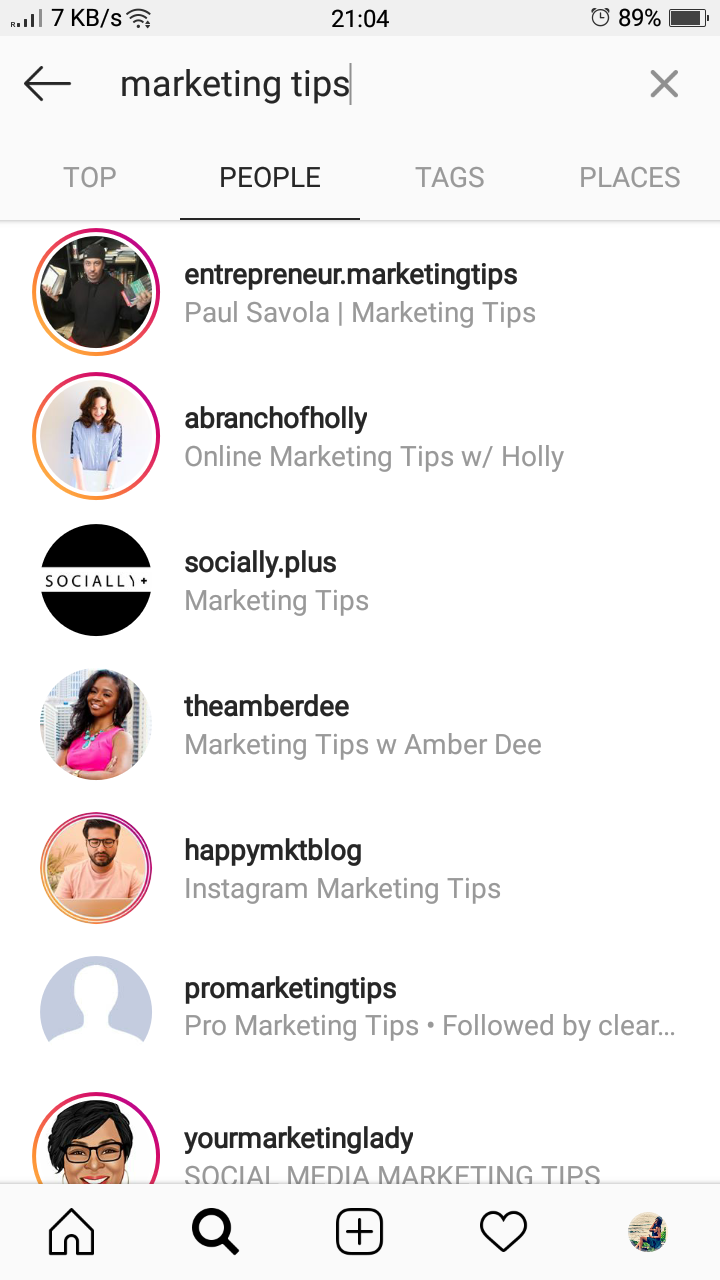This screenshot has width=720, height=1280.
Task: Tap the marketing tips search field
Action: click(370, 84)
